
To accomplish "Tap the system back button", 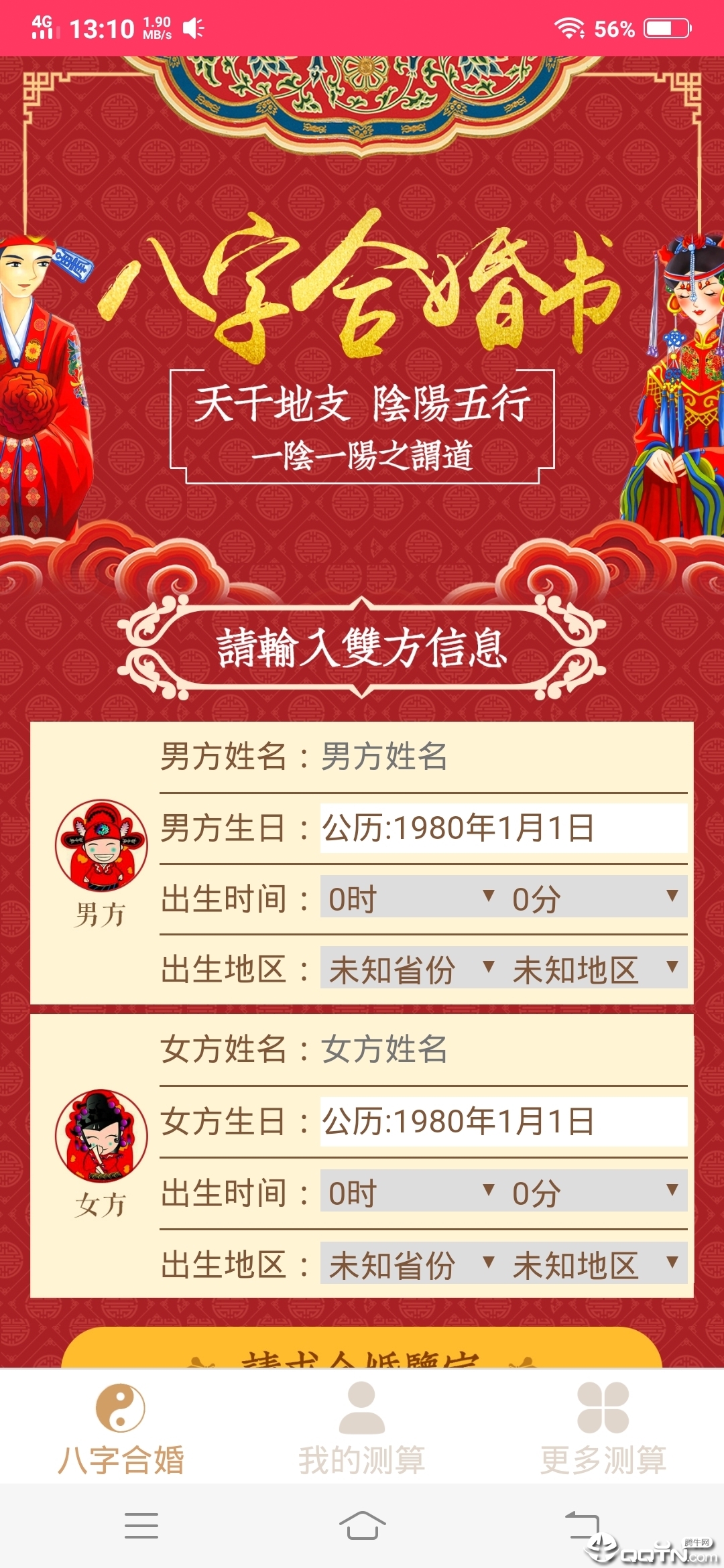I will pyautogui.click(x=582, y=1525).
